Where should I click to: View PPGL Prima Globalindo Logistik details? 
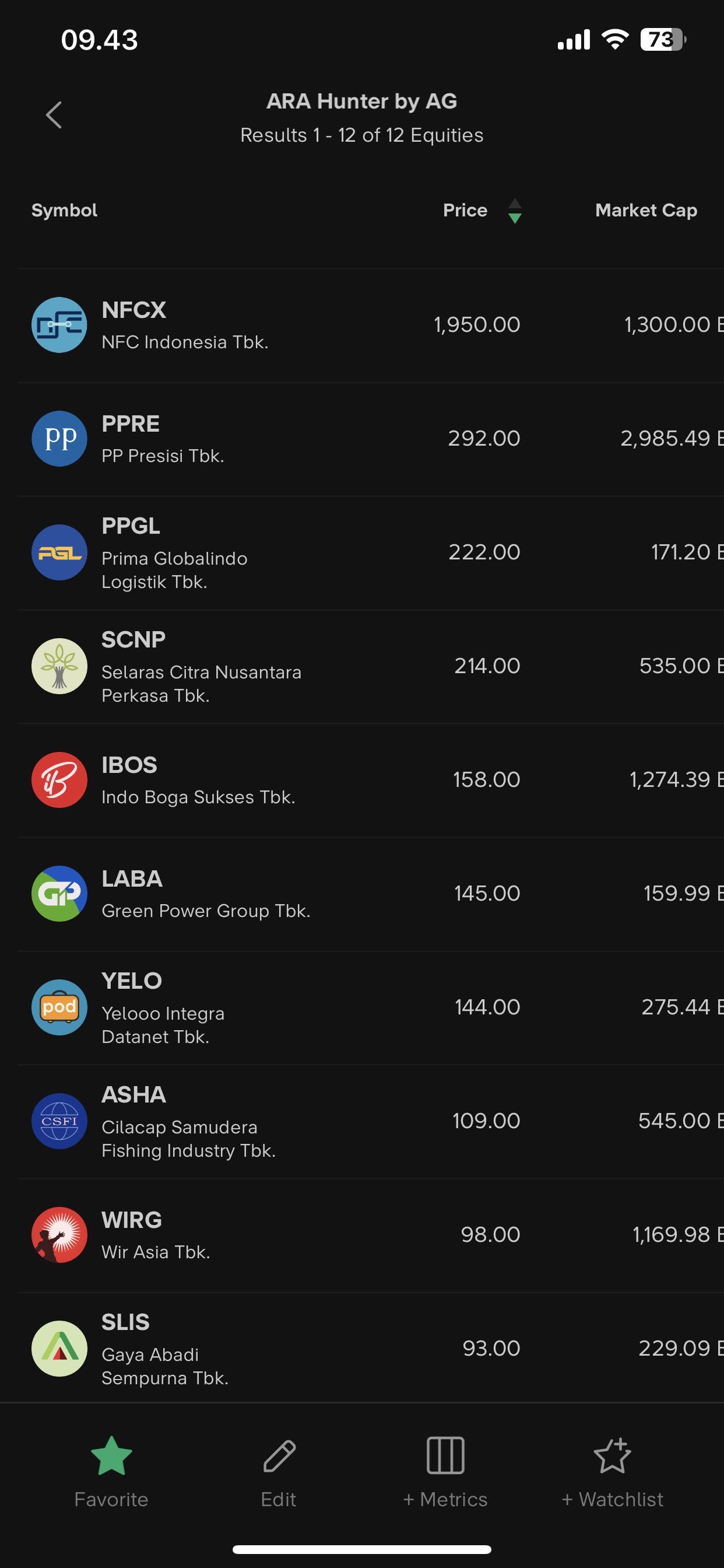click(x=361, y=552)
